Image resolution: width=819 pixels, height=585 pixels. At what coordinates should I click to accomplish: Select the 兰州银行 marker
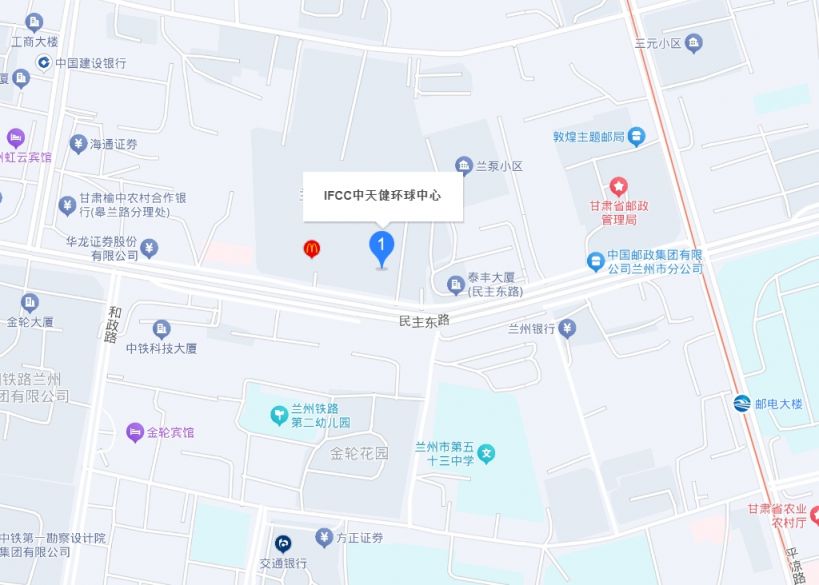tap(567, 328)
